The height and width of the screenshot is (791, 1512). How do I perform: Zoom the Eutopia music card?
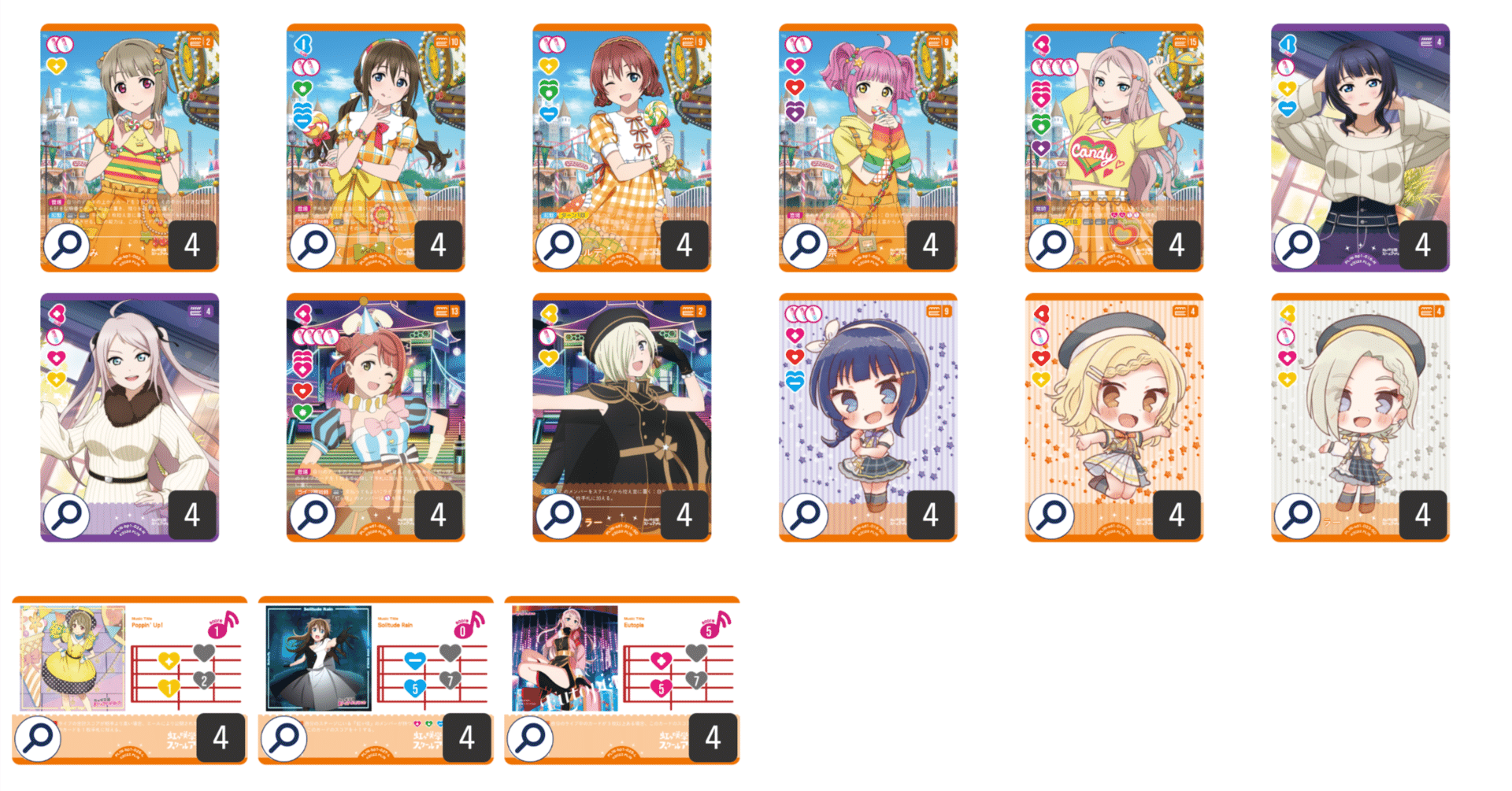click(529, 737)
